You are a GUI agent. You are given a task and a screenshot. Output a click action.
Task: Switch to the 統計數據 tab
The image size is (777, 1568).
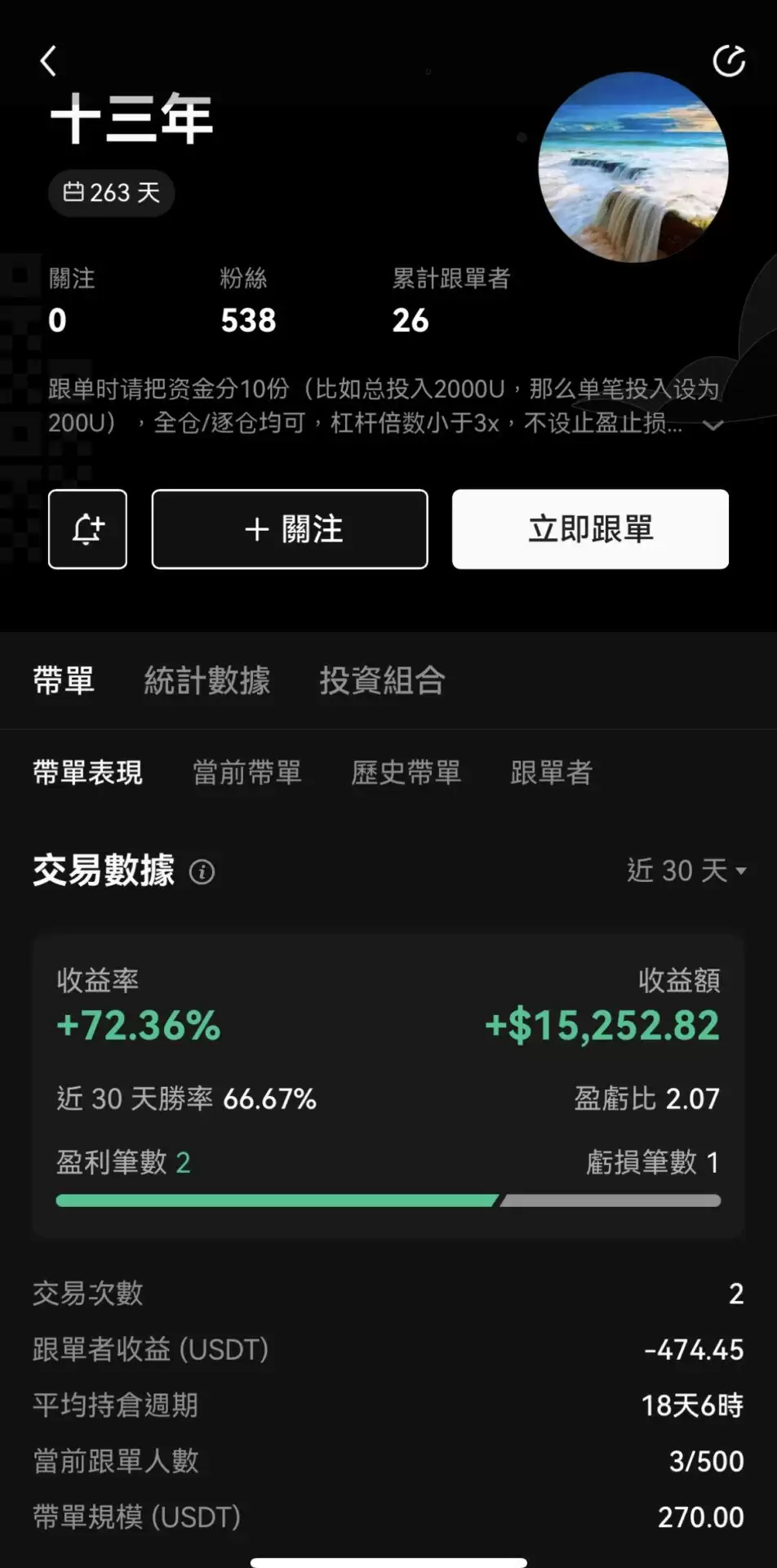point(206,680)
